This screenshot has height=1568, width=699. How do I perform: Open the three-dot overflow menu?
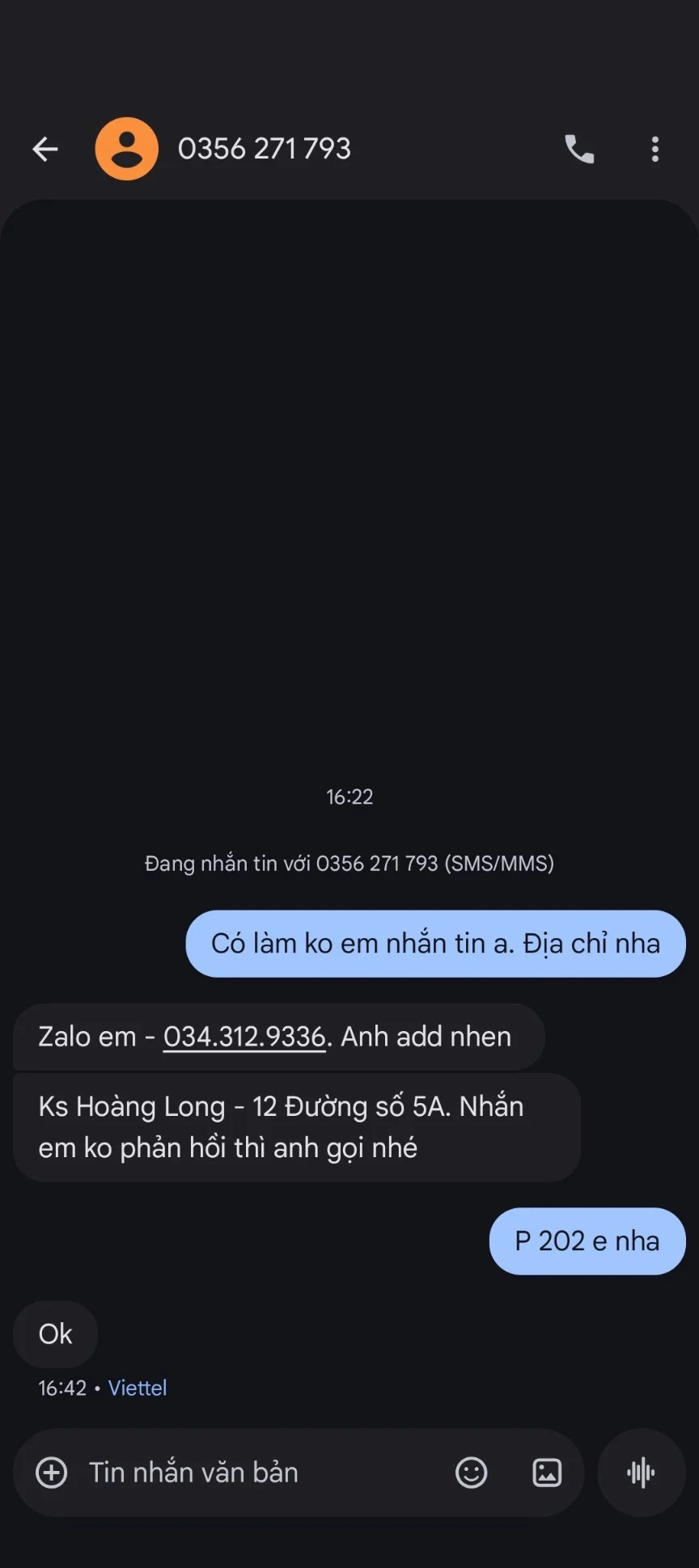click(655, 149)
